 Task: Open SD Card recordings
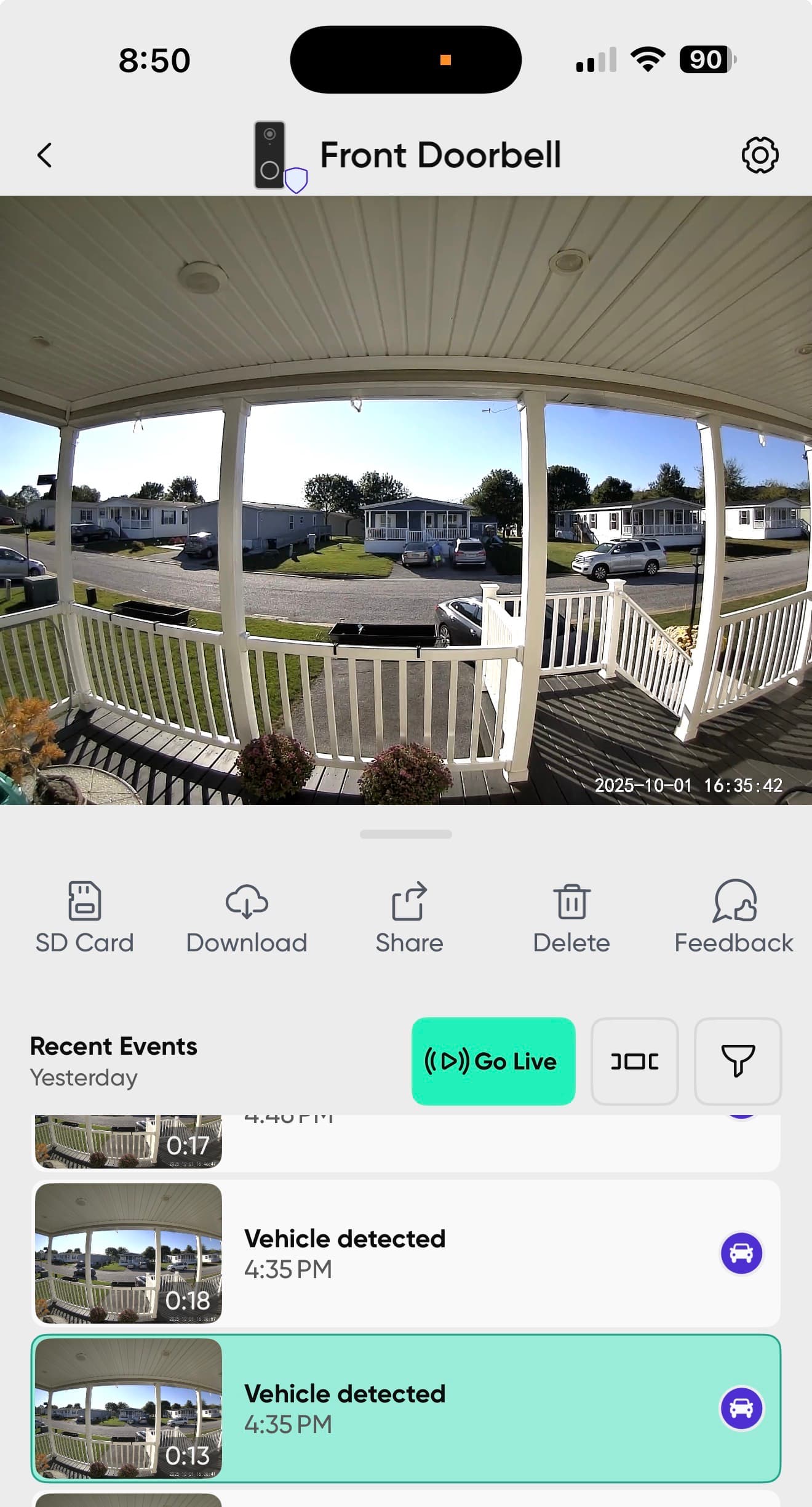click(84, 917)
